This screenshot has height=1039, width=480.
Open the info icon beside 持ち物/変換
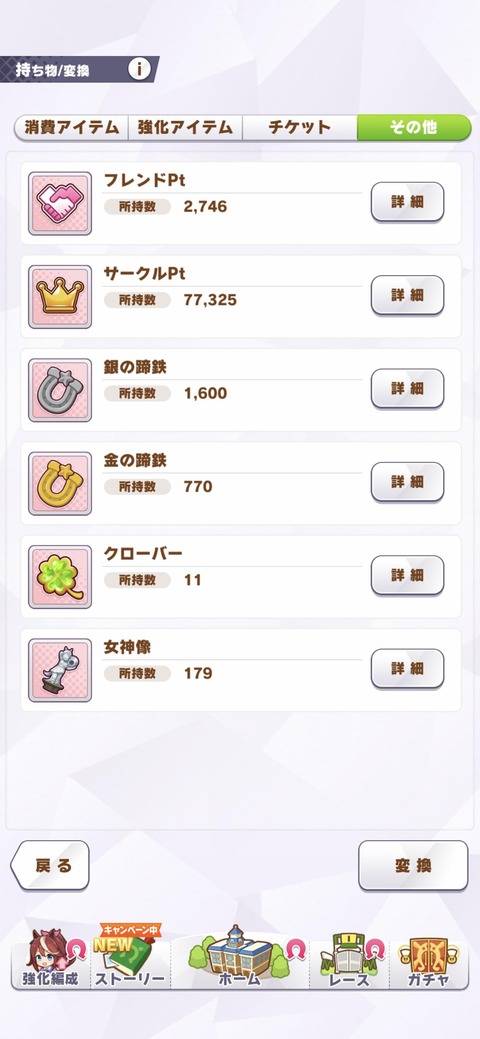coord(139,69)
